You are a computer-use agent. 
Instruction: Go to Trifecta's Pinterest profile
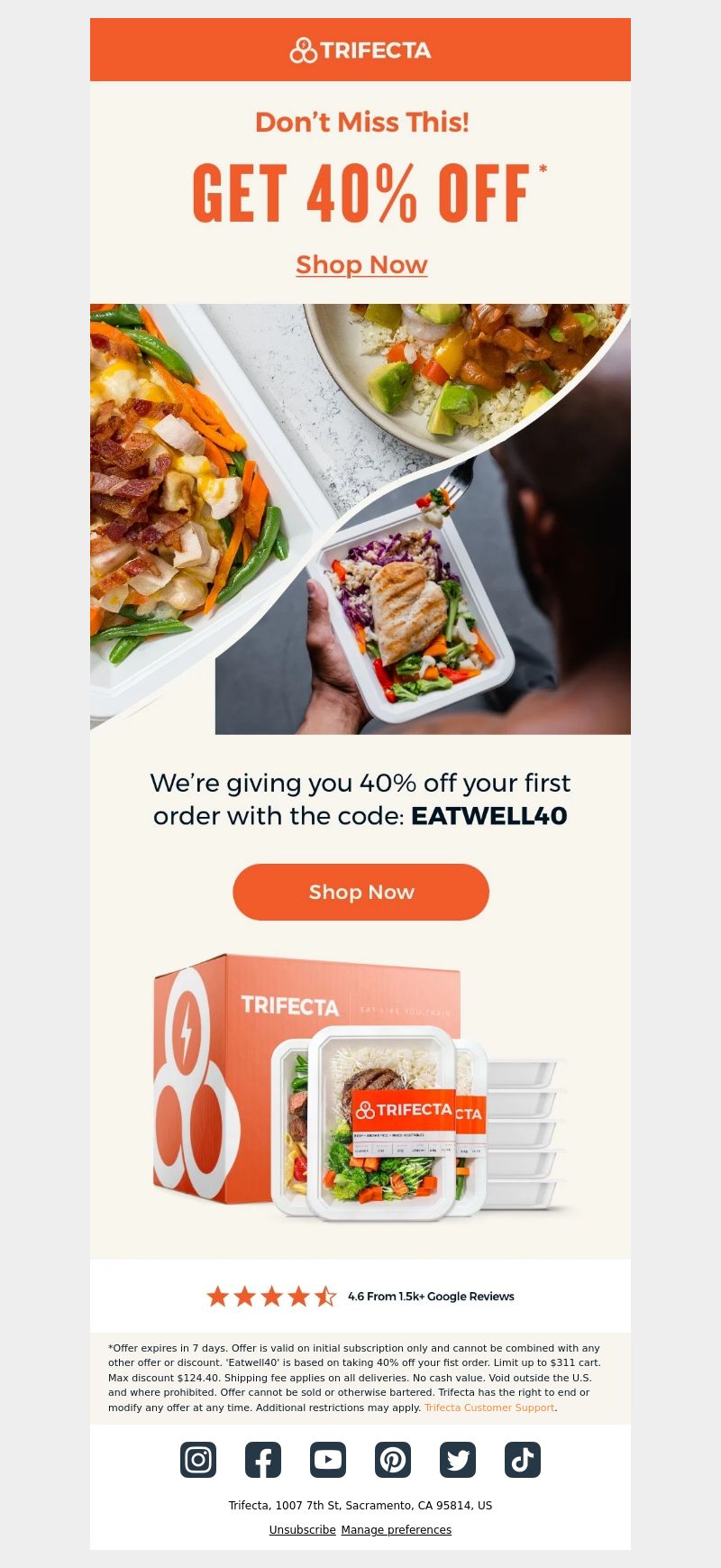click(x=393, y=1460)
